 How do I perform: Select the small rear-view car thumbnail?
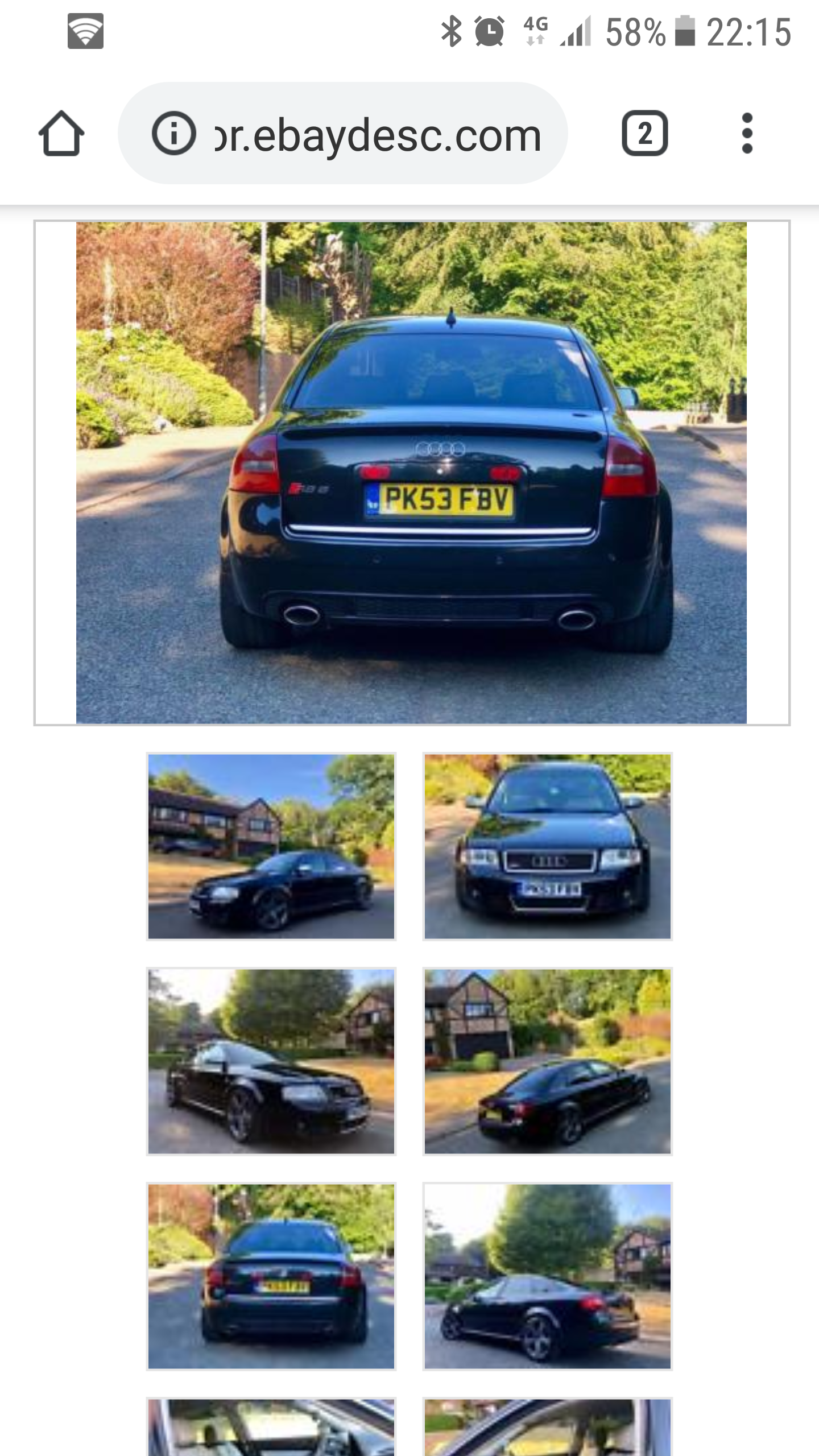pyautogui.click(x=271, y=1276)
